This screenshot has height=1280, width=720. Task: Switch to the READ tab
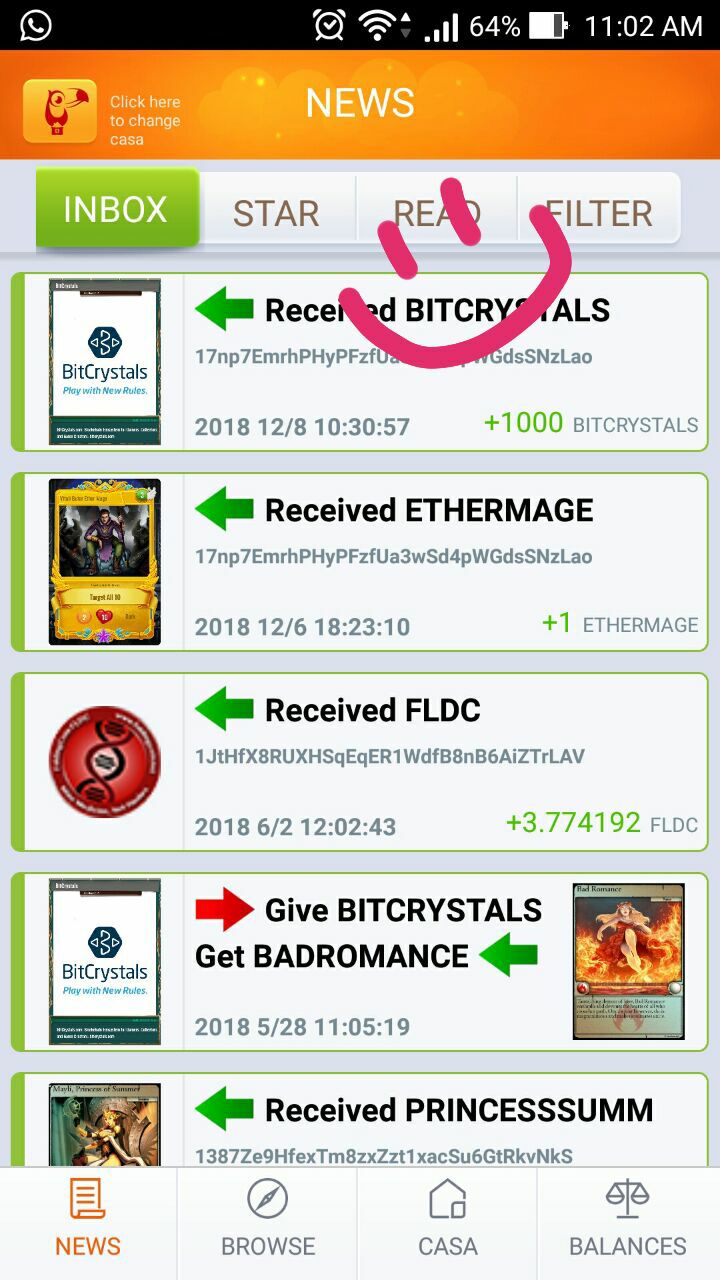(437, 212)
